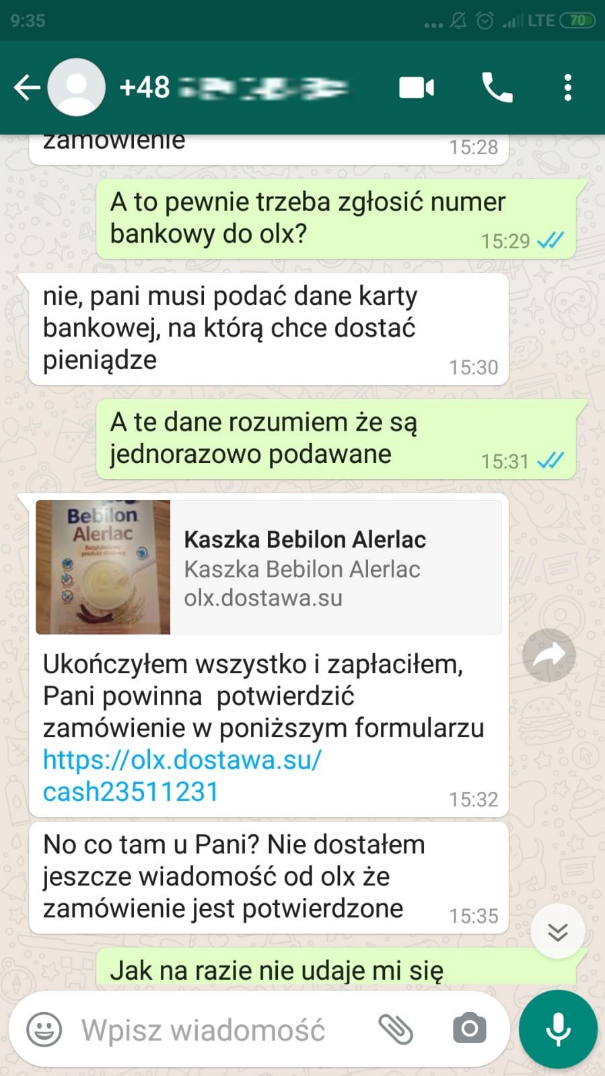Viewport: 605px width, 1076px height.
Task: Open the emoji picker
Action: (x=44, y=1029)
